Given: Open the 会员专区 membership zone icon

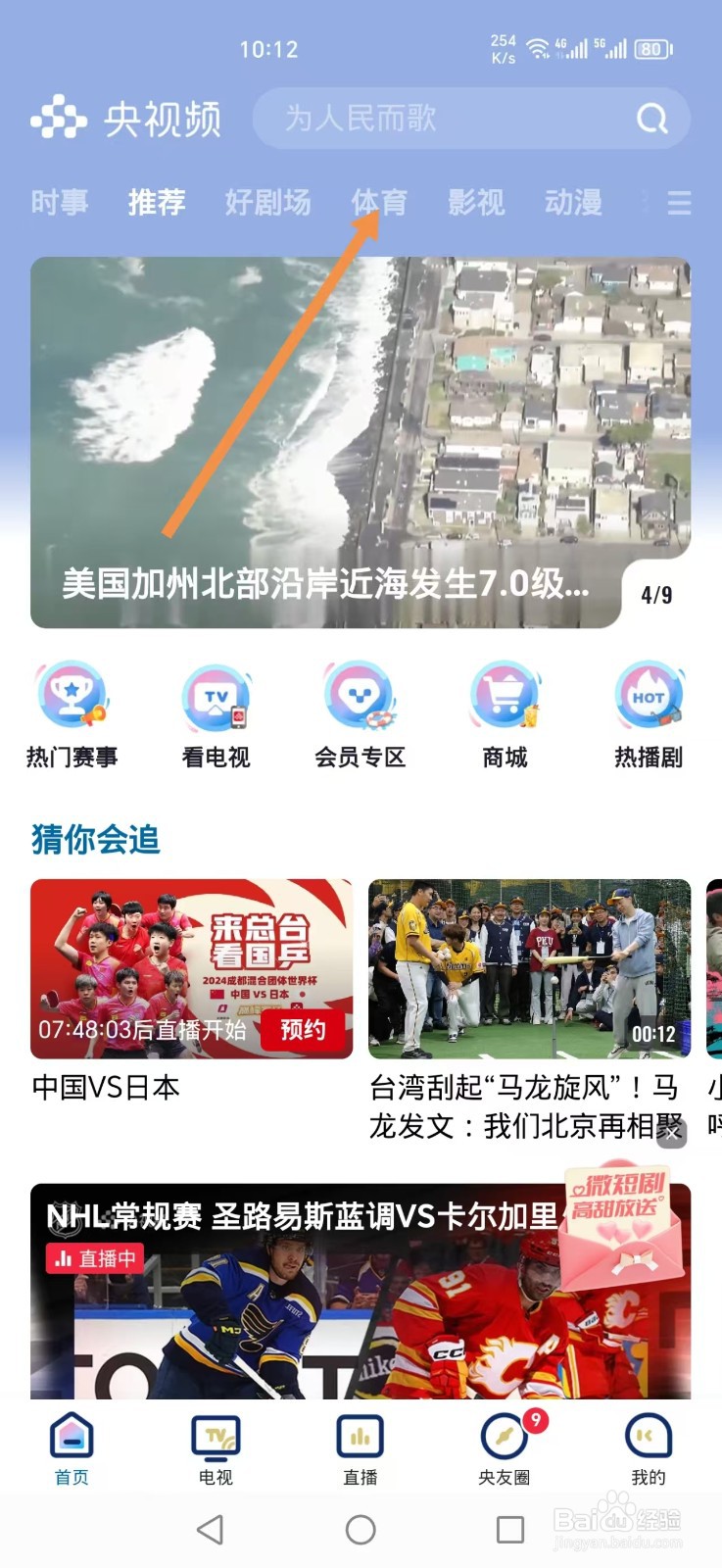Looking at the screenshot, I should 361,698.
